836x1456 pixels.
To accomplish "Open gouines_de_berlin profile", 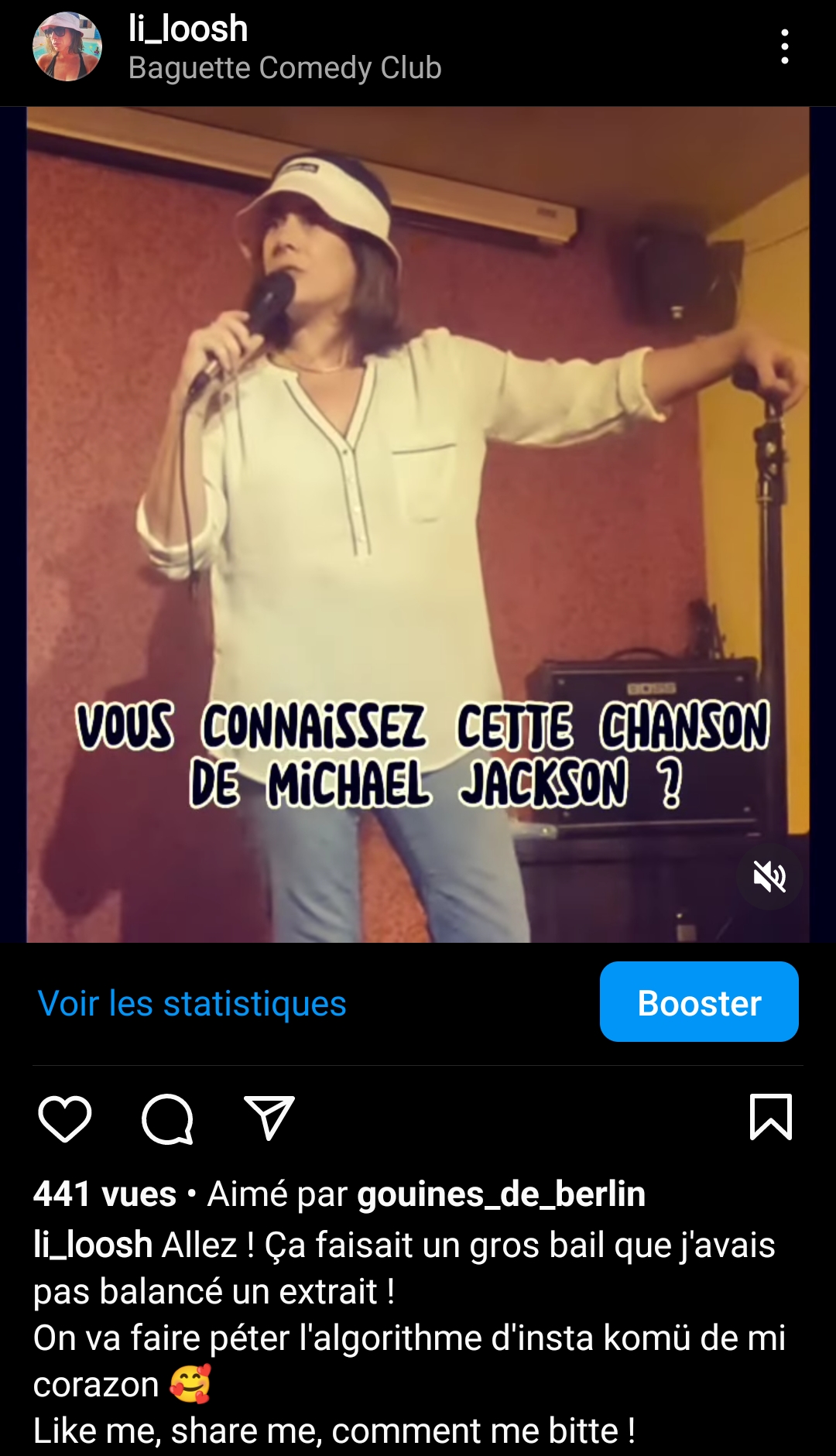I will pos(501,1194).
